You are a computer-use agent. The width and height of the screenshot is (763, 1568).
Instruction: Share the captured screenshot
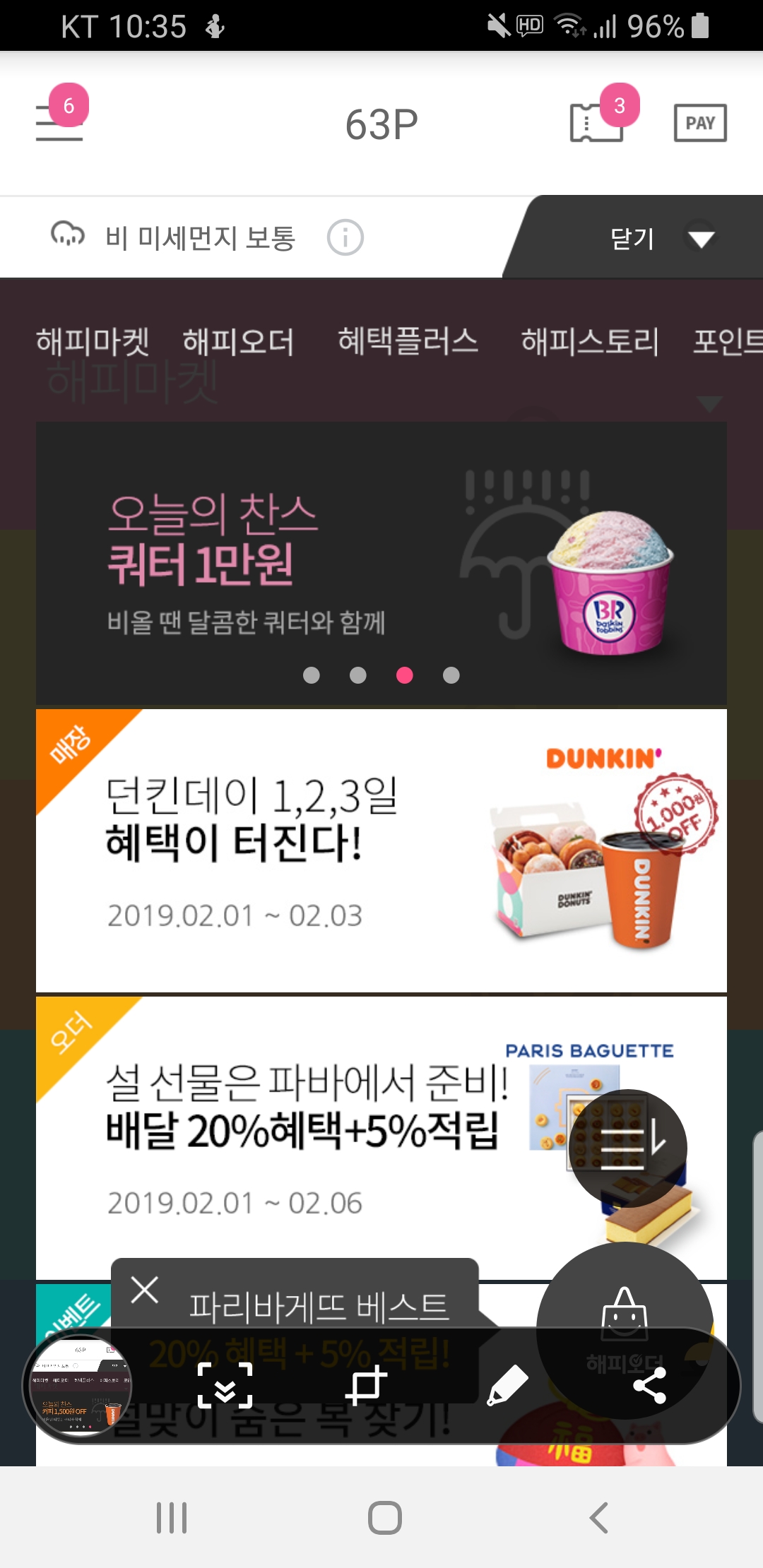(x=649, y=1386)
